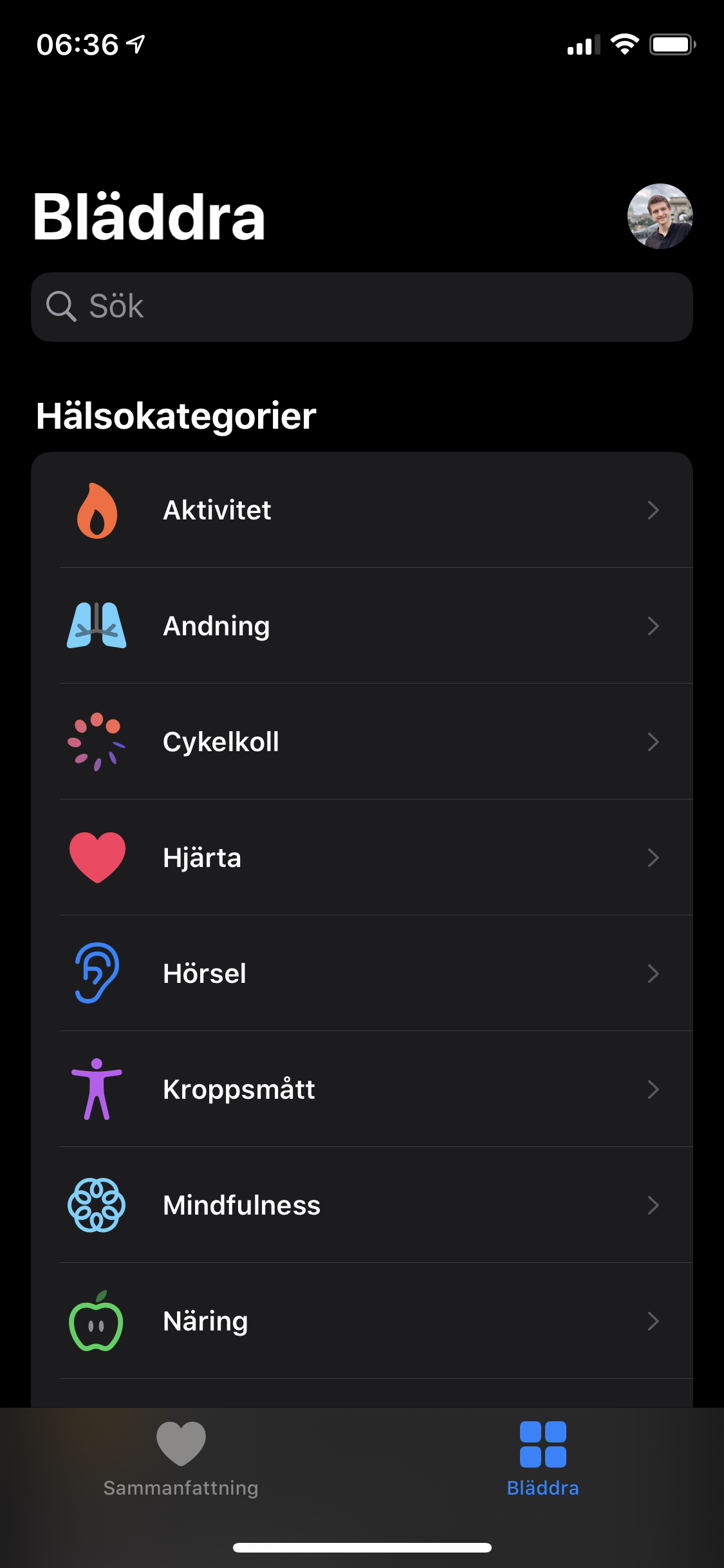Show the Näring category
The width and height of the screenshot is (724, 1568).
click(x=362, y=1321)
